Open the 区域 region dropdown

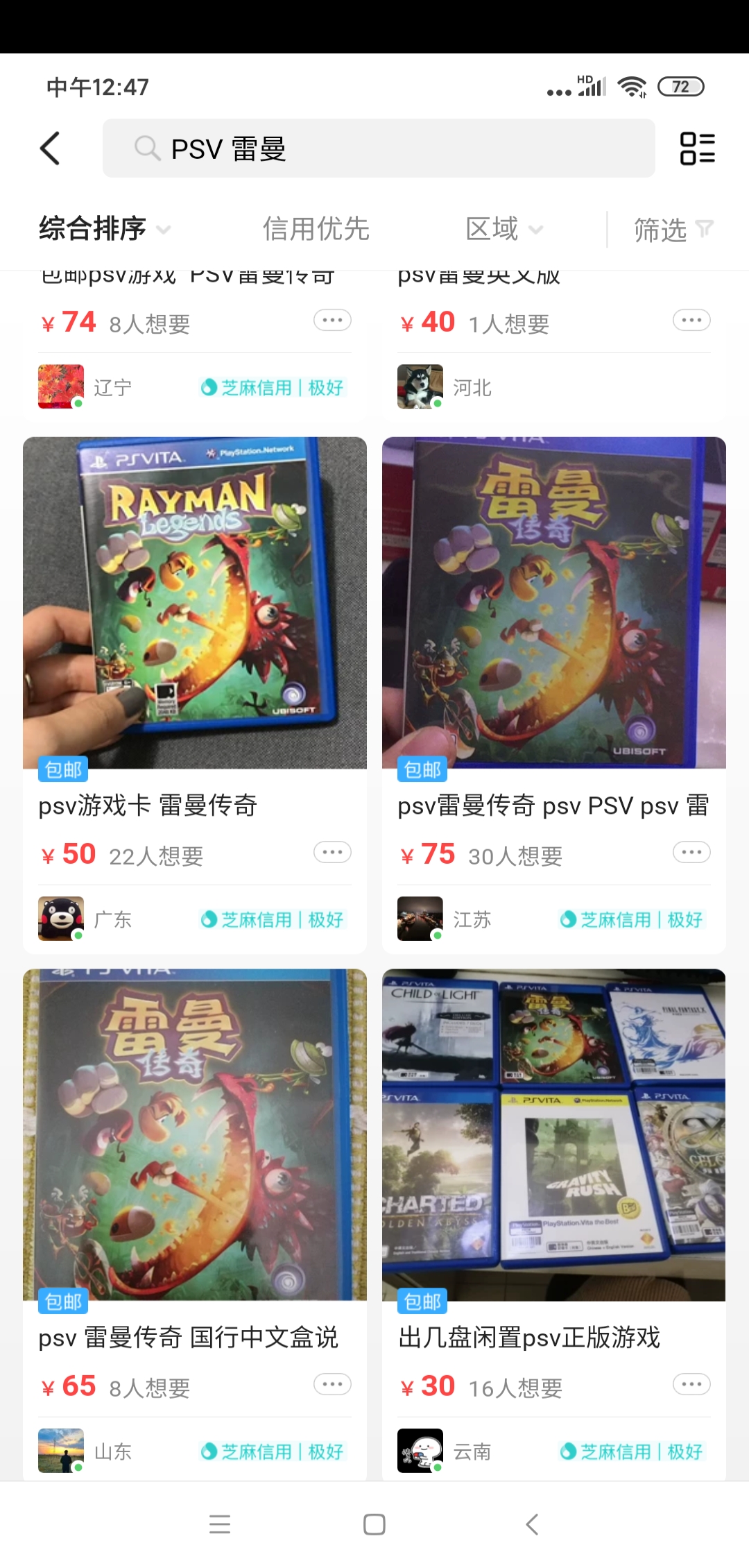(503, 229)
